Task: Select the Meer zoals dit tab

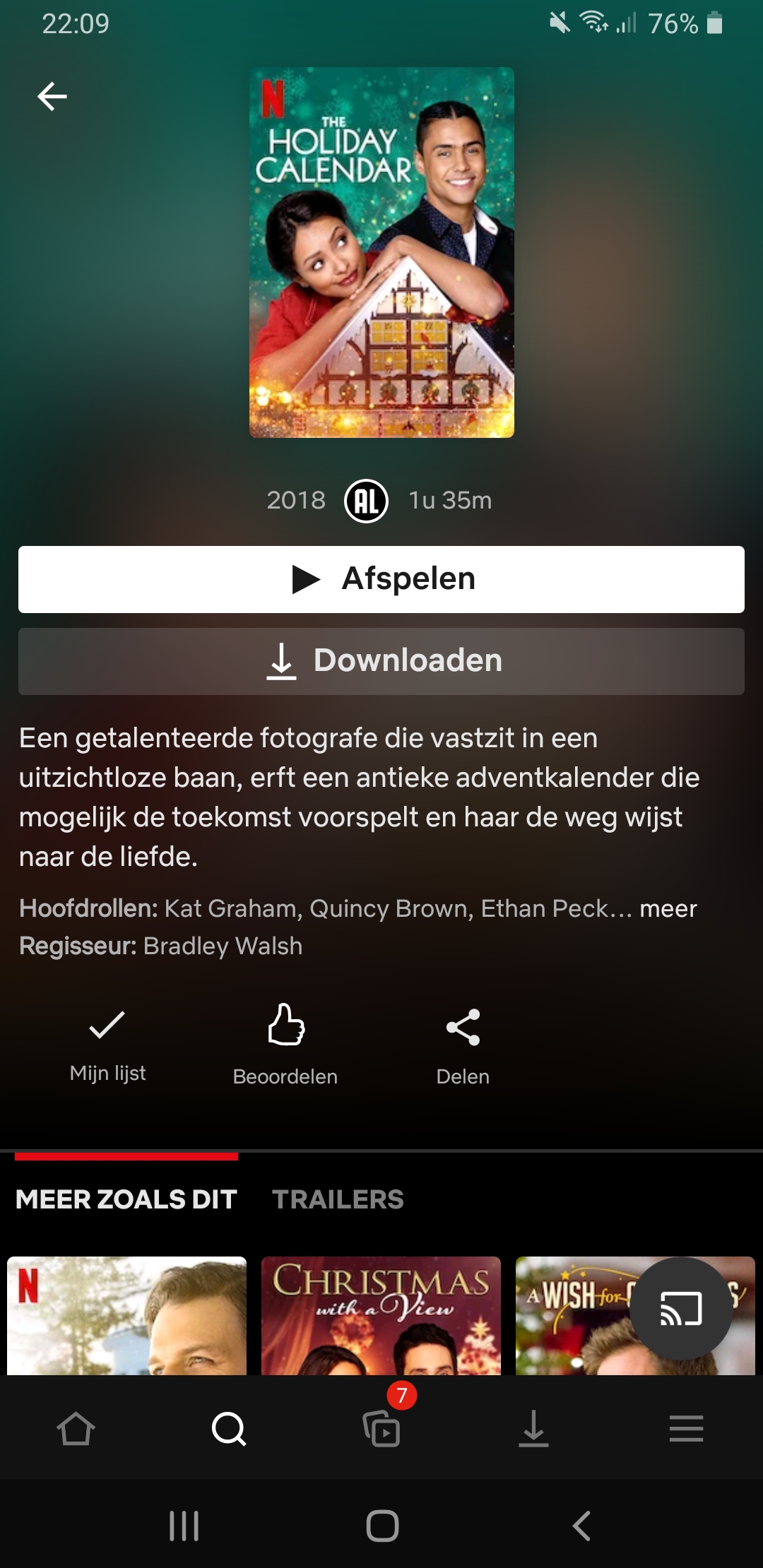Action: (126, 1199)
